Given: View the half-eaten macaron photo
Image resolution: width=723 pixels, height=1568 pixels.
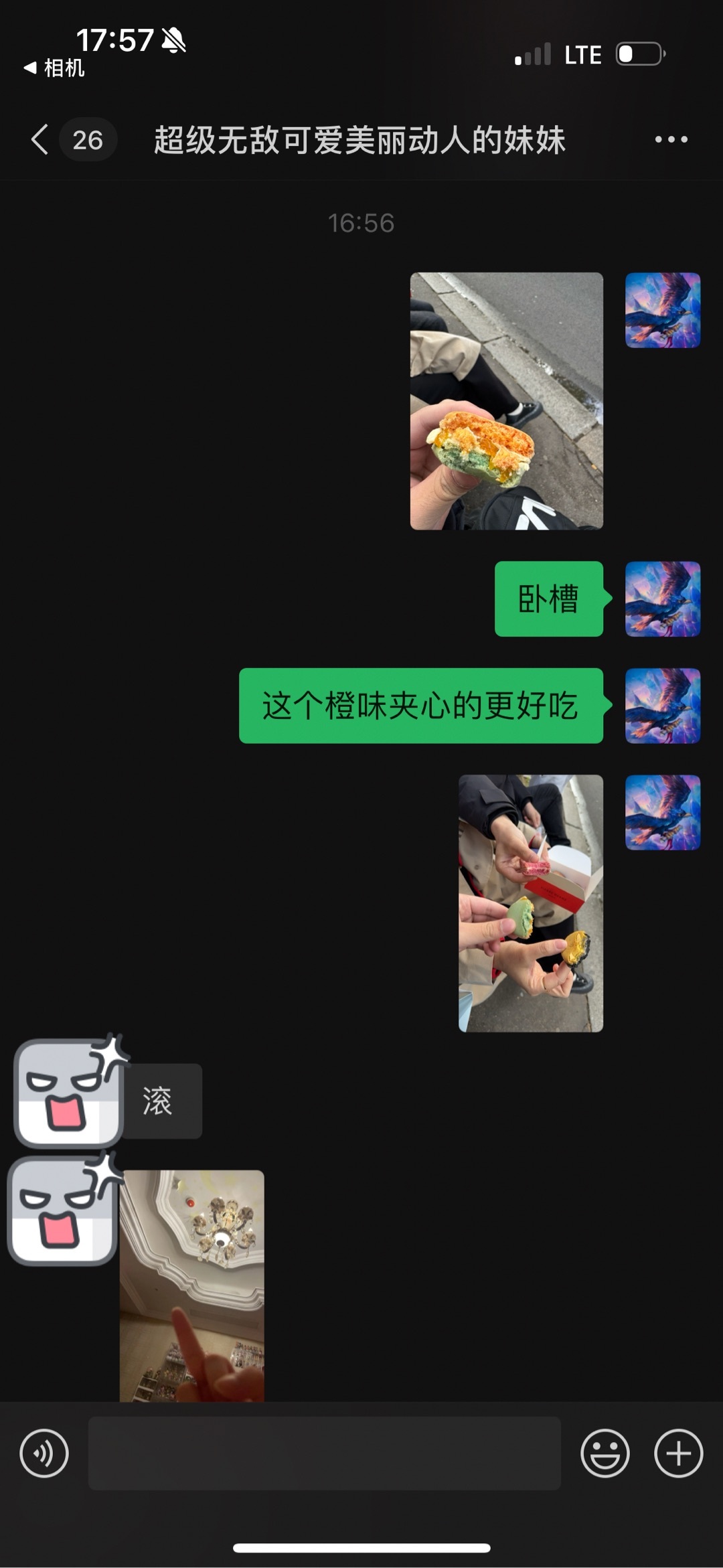Looking at the screenshot, I should (506, 400).
